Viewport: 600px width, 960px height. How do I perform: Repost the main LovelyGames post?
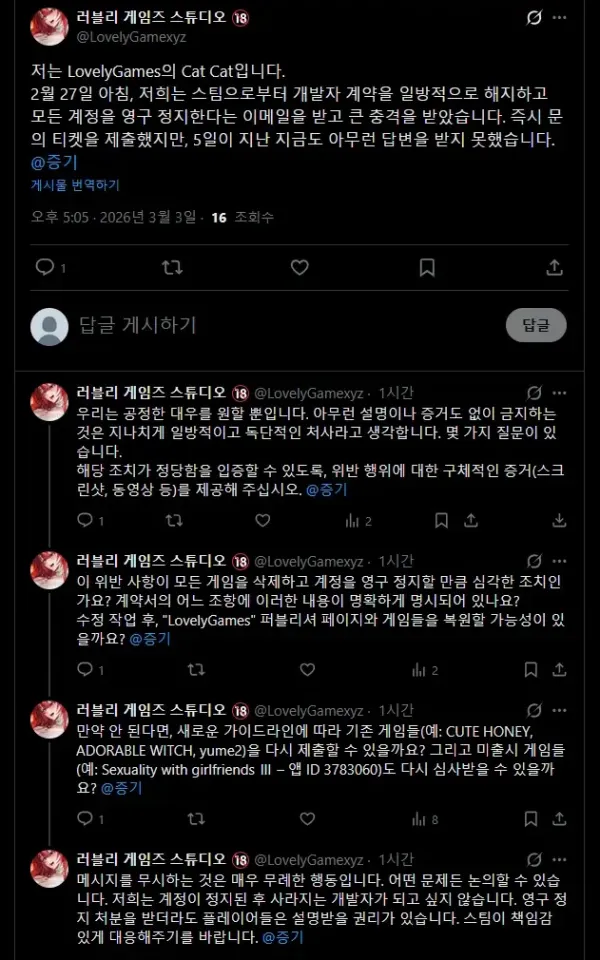(173, 267)
